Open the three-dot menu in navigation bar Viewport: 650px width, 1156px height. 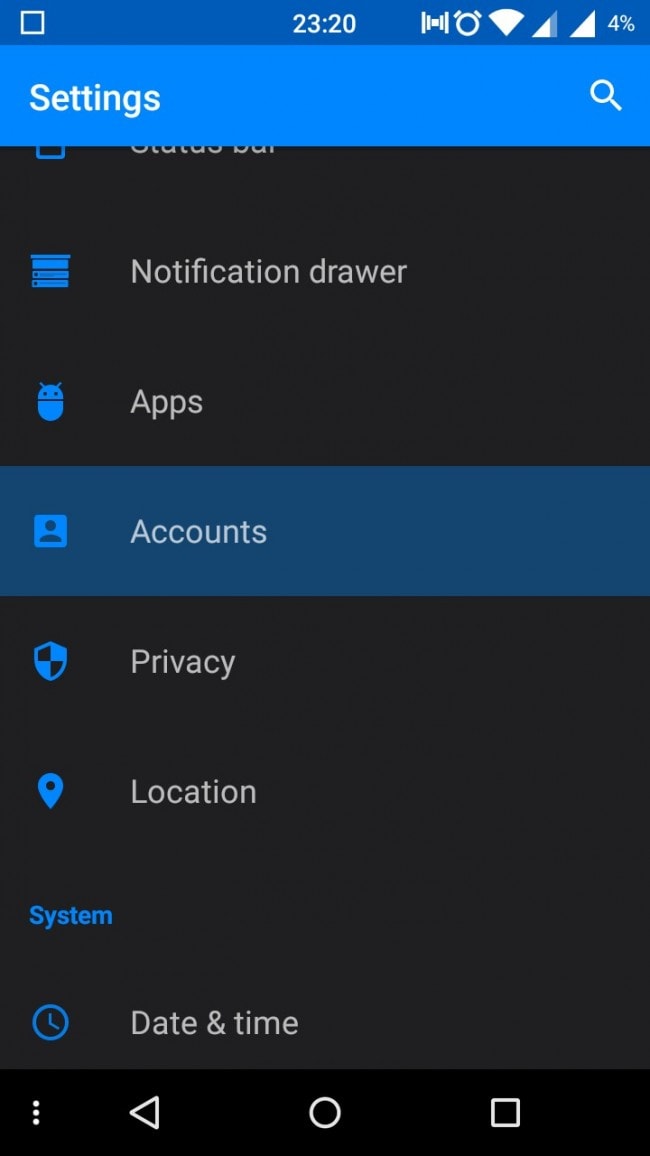click(x=36, y=1112)
